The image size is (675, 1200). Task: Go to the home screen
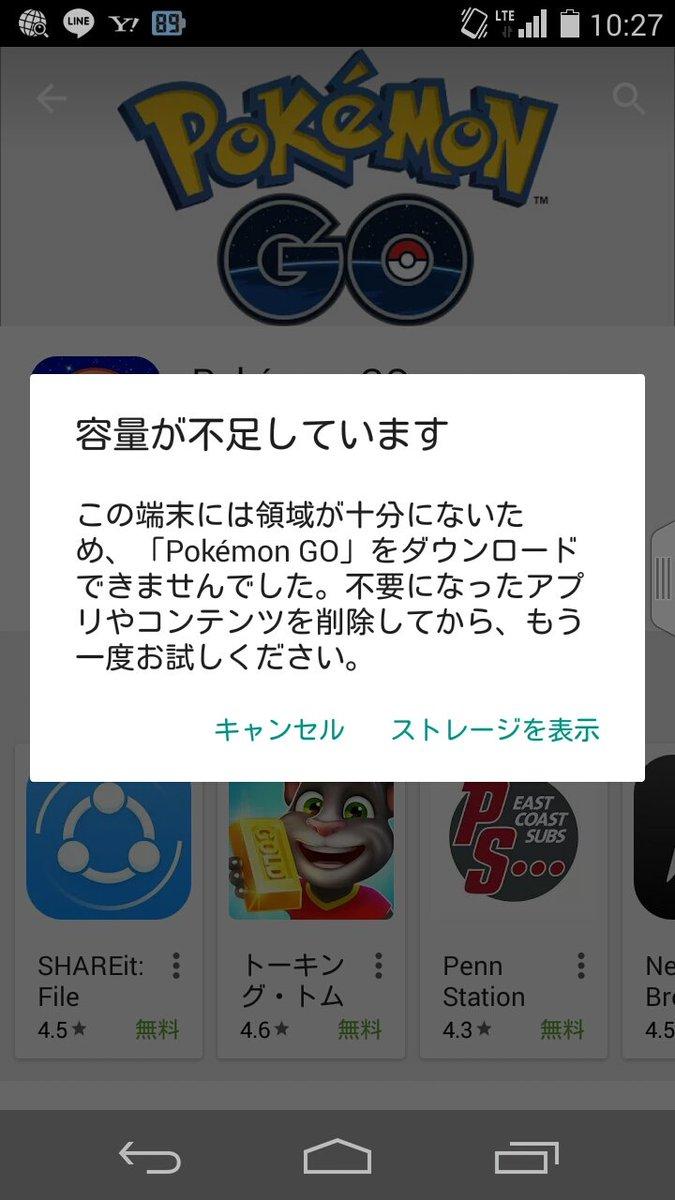pyautogui.click(x=337, y=1157)
